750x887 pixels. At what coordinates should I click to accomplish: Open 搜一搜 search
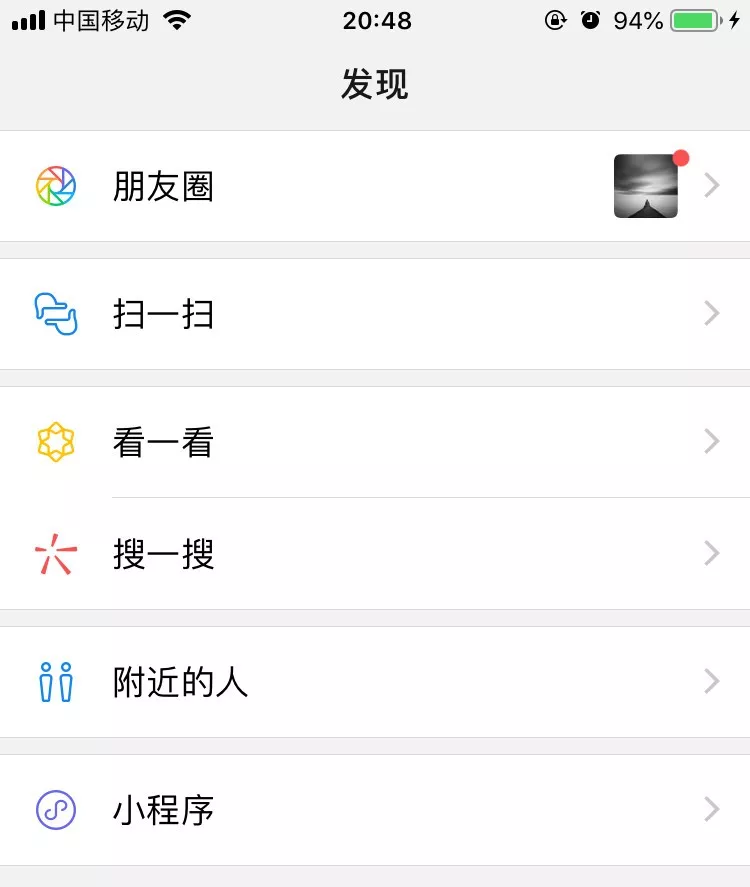click(x=164, y=554)
